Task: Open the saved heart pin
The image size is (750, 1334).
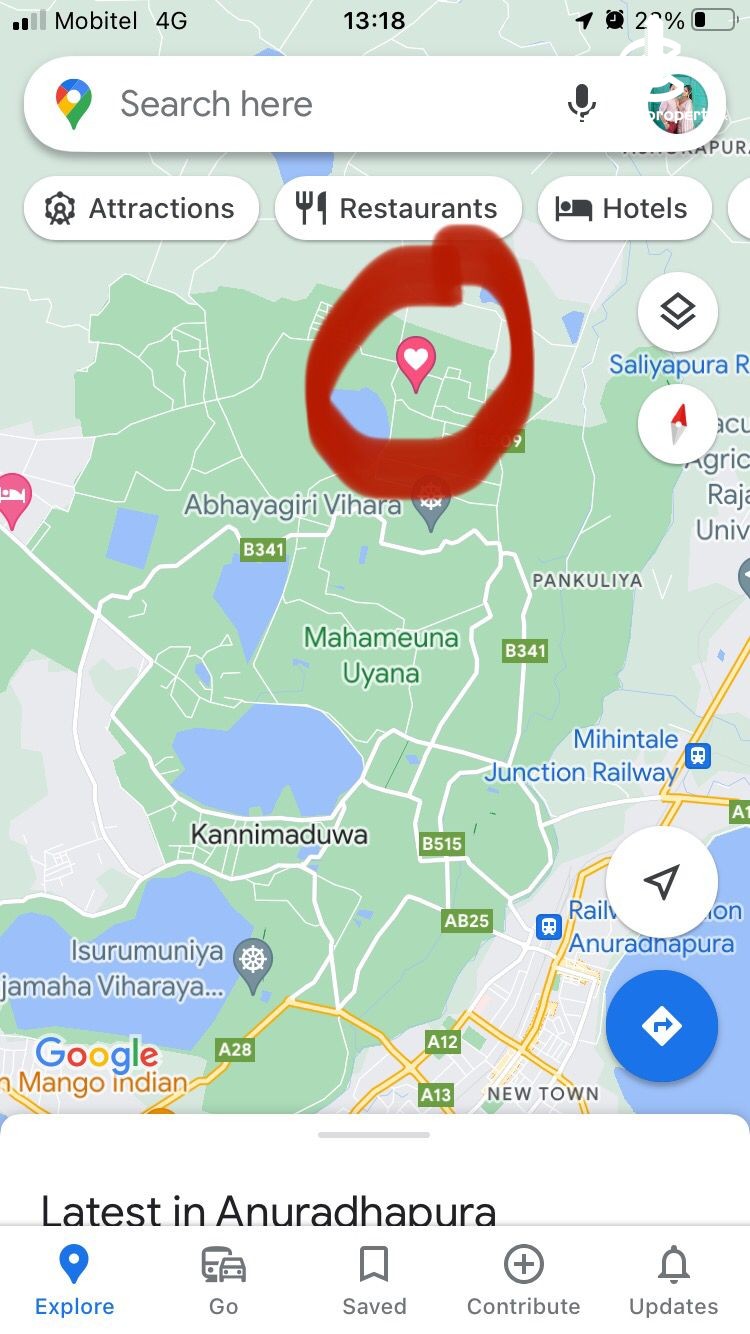Action: (x=416, y=362)
